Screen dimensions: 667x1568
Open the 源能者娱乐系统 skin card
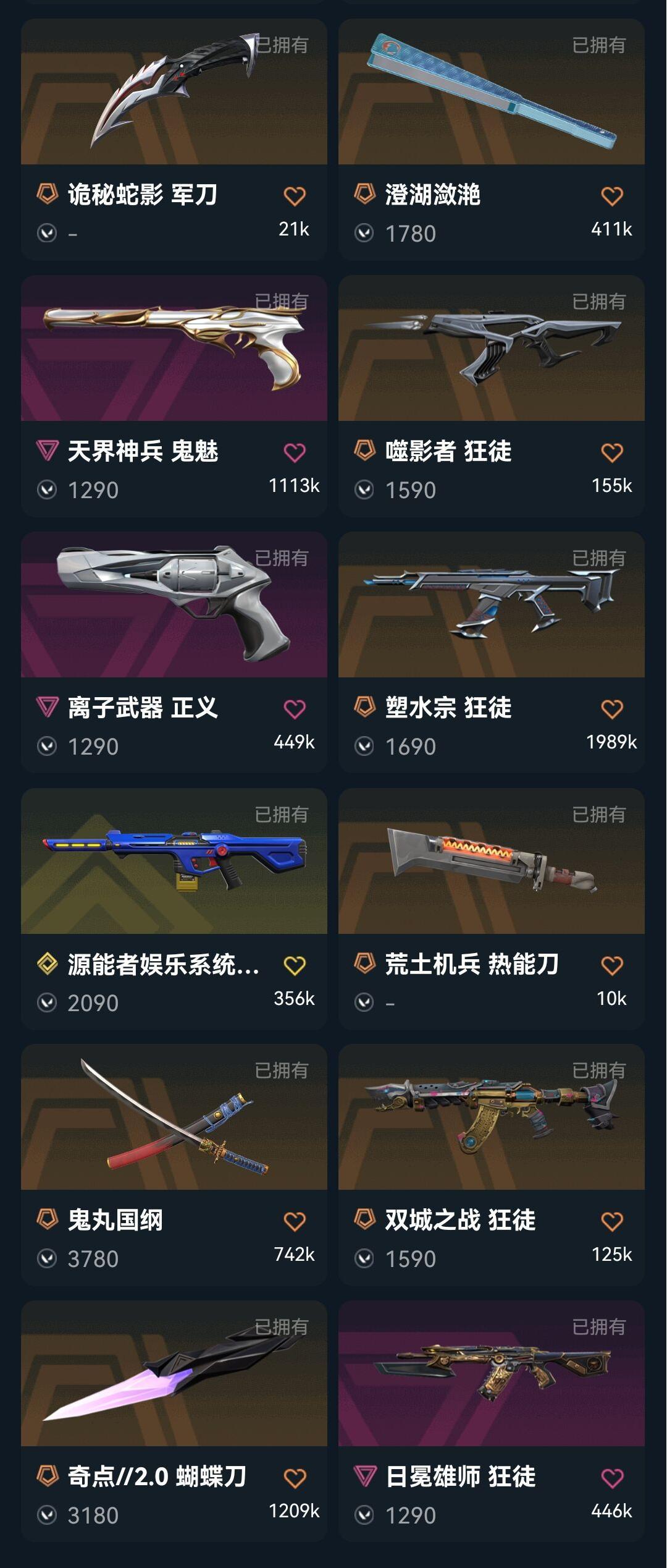click(x=174, y=862)
